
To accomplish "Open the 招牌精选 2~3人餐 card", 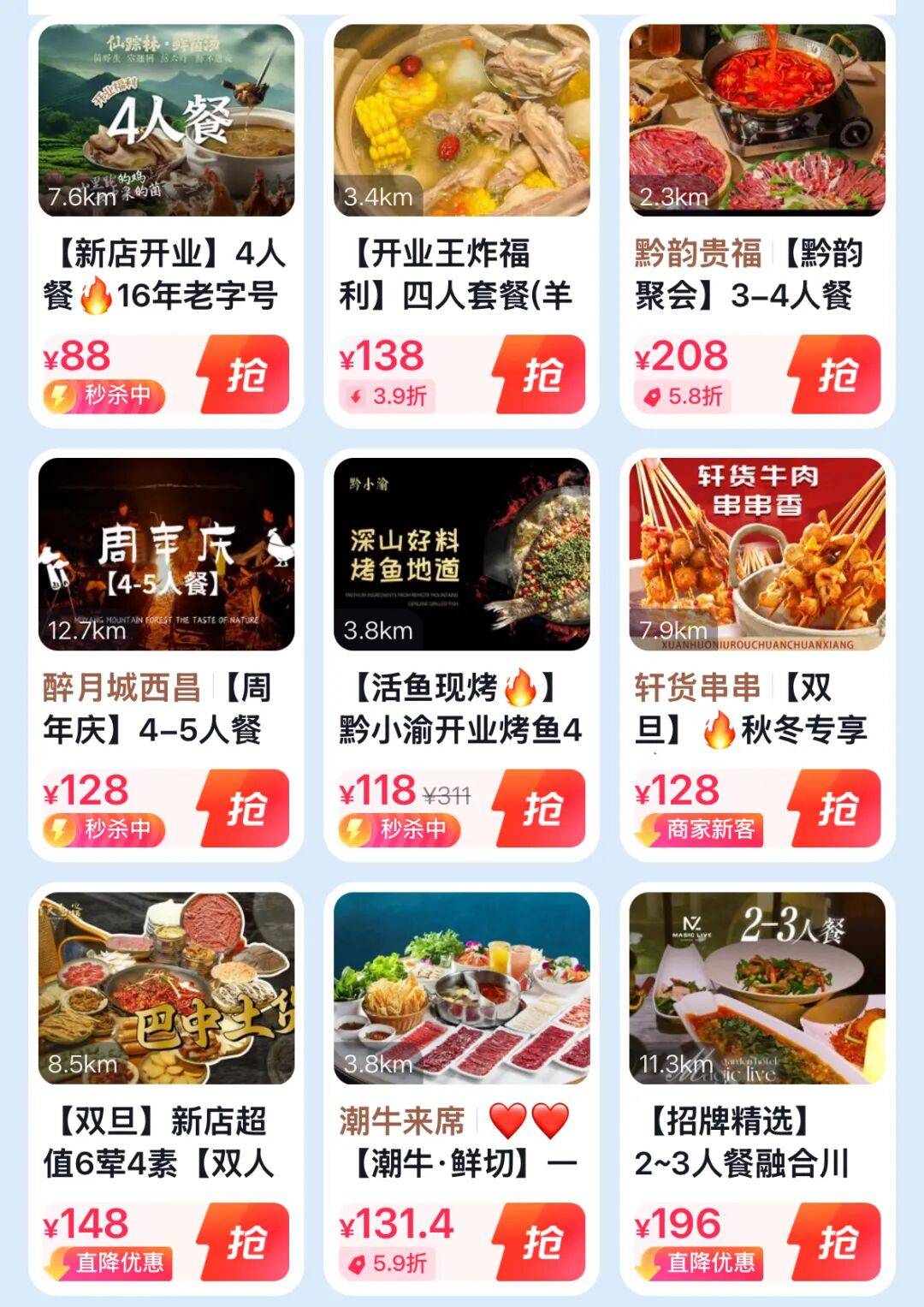I will [757, 988].
